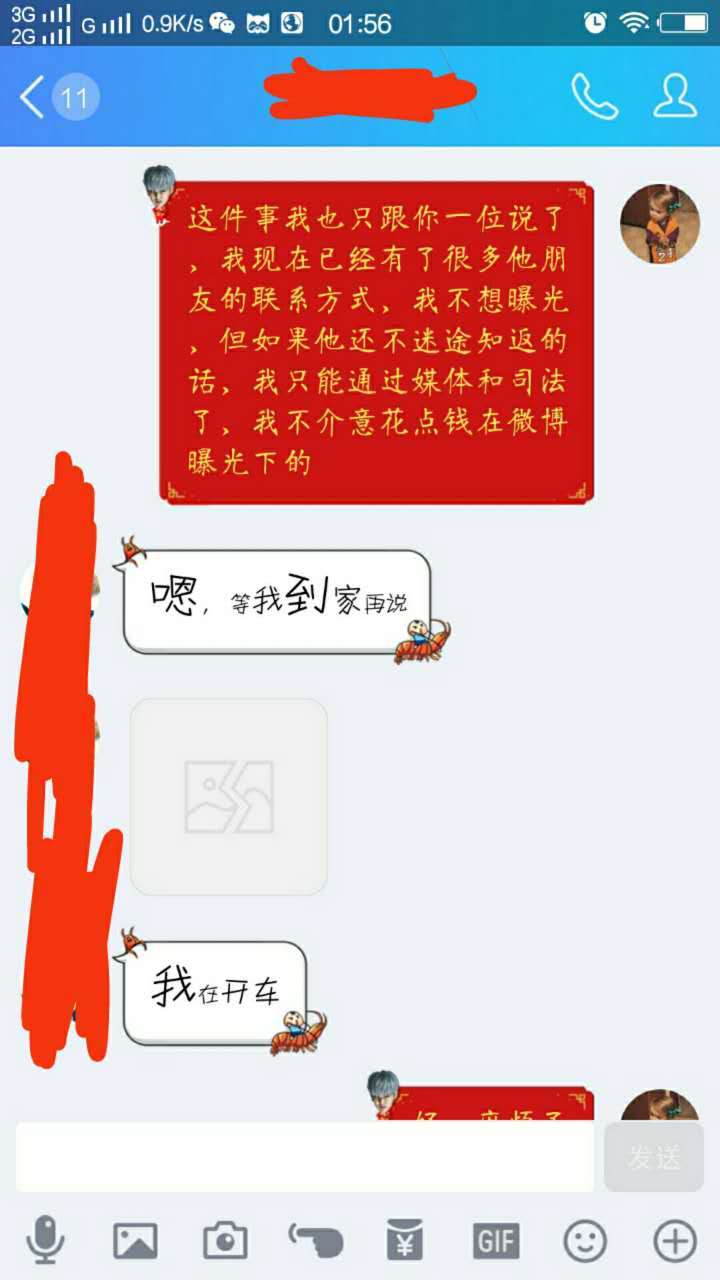
Task: Tap the 发送 send button
Action: coord(654,1157)
